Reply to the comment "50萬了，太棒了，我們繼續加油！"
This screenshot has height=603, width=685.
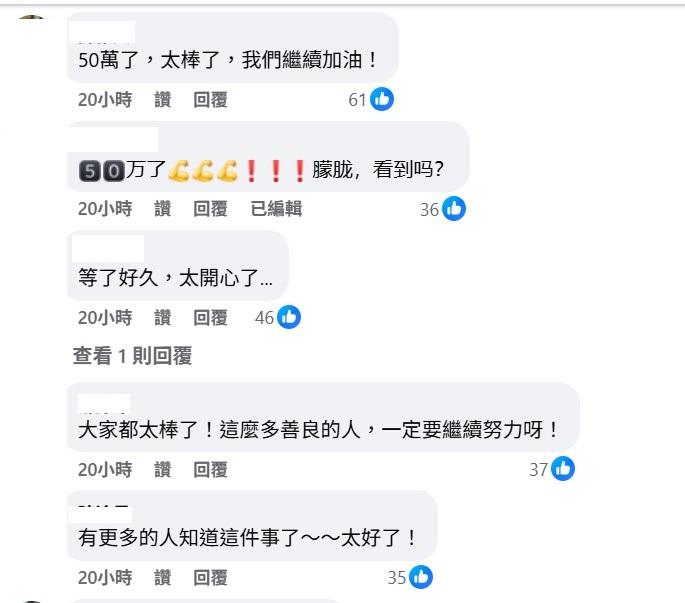pos(210,99)
